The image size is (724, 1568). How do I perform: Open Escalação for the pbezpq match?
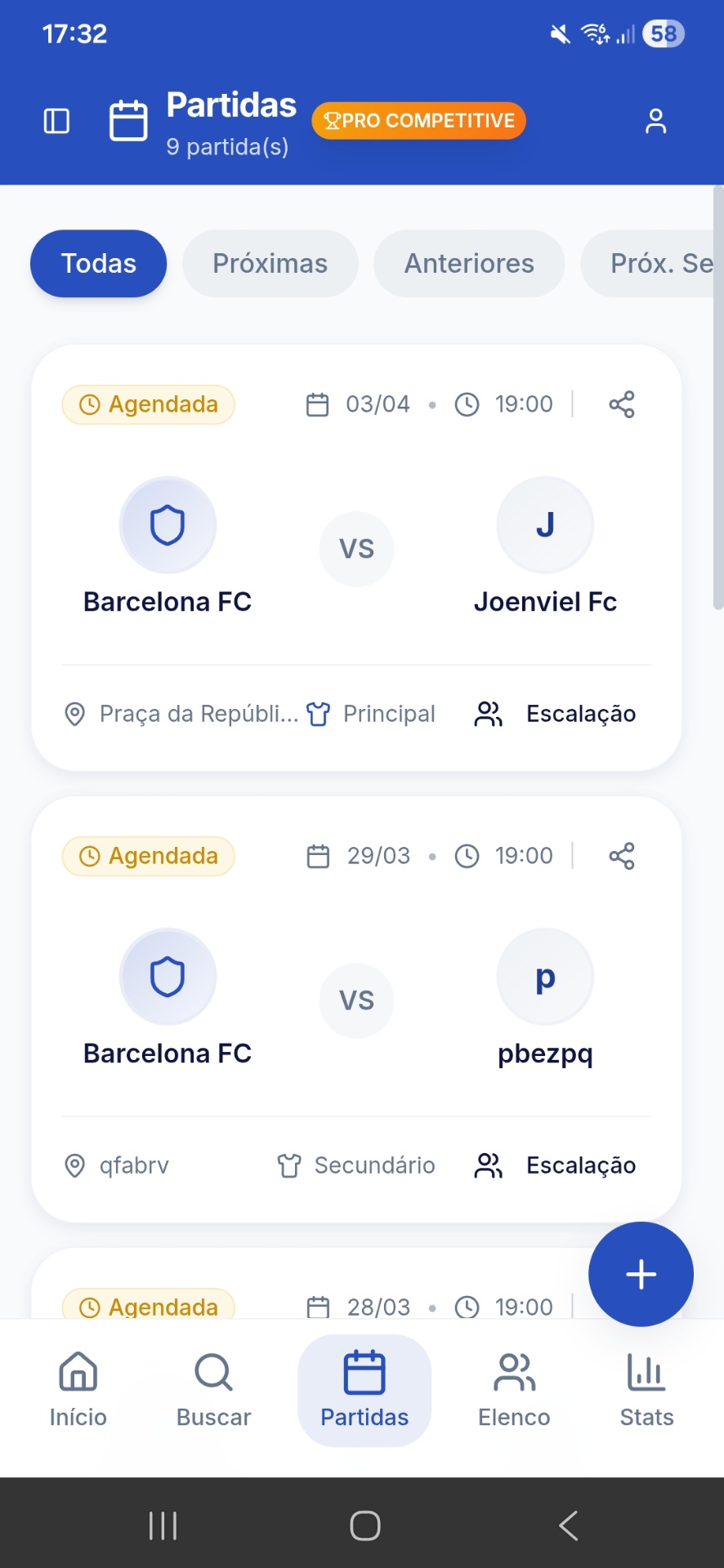pos(556,1165)
